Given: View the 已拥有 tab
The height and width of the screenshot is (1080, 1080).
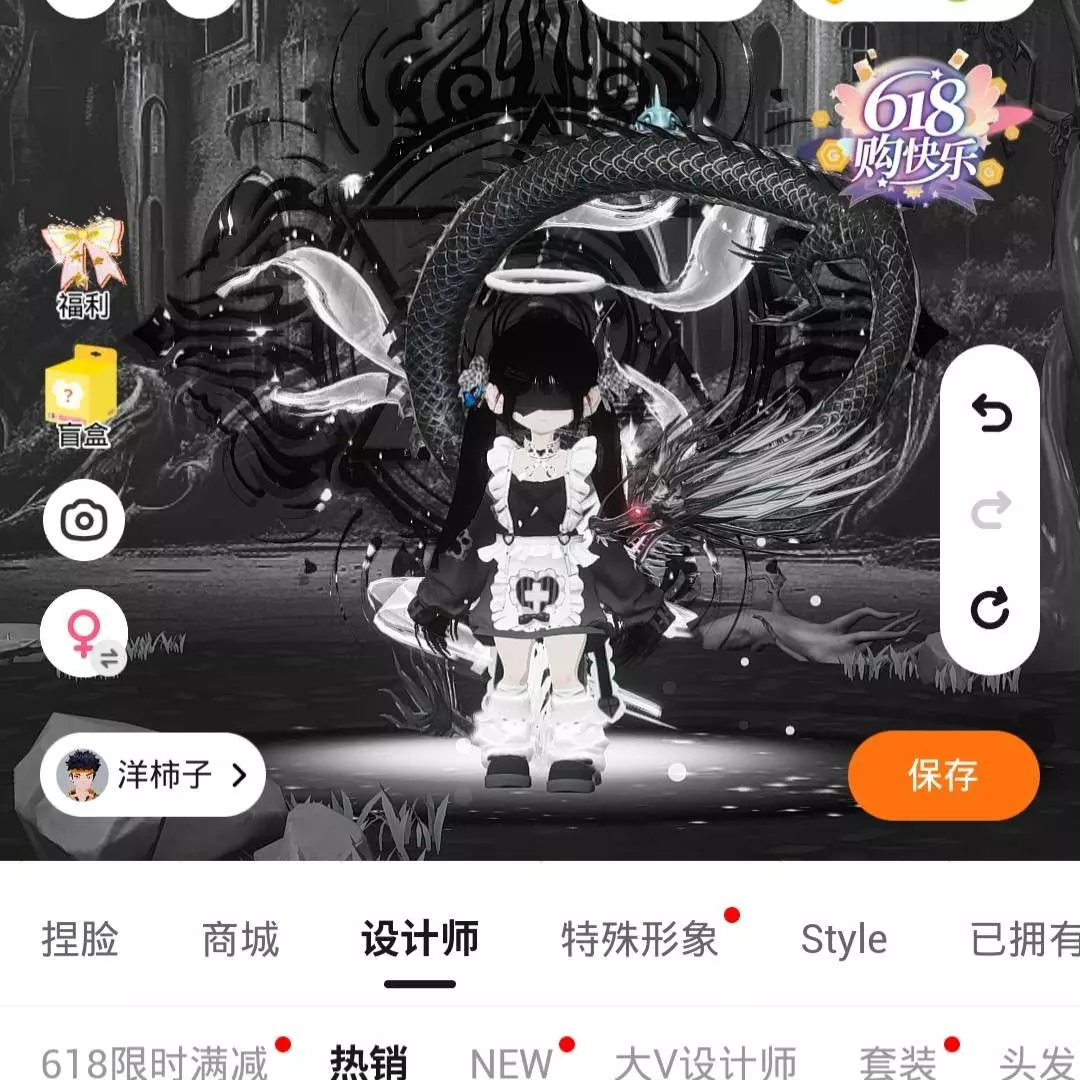Looking at the screenshot, I should pos(1025,940).
